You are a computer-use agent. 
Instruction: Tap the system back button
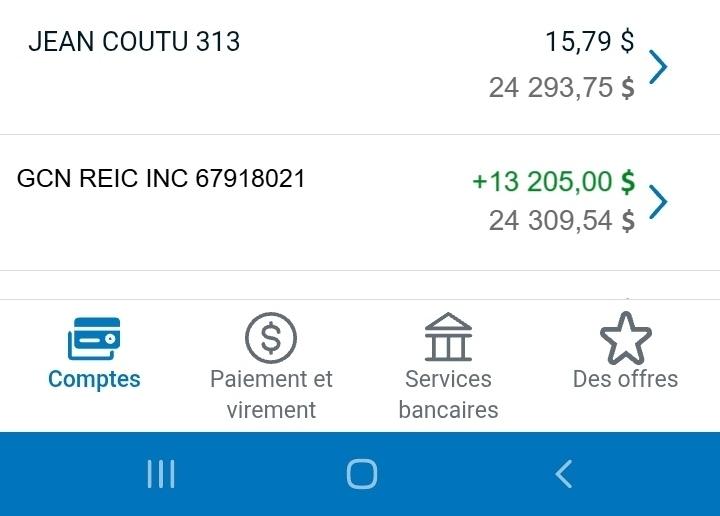tap(564, 474)
